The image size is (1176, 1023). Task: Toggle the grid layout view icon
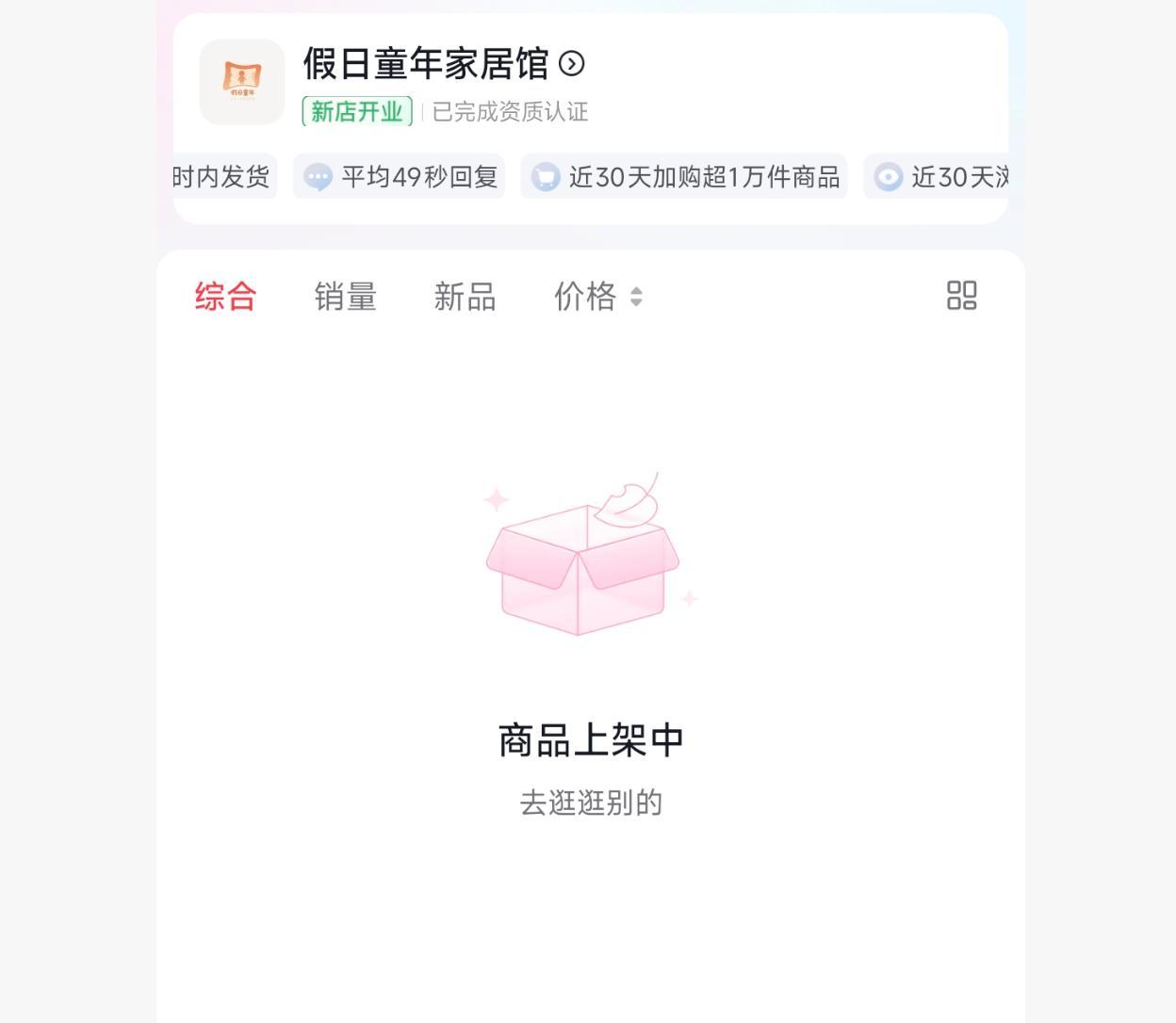pos(961,295)
